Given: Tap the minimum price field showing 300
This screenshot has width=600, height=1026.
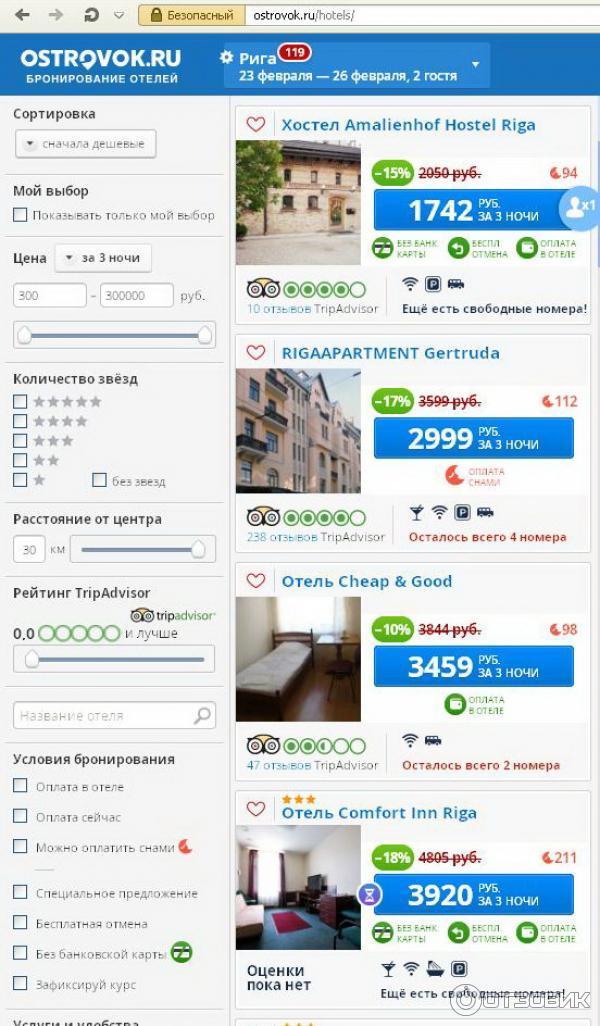Looking at the screenshot, I should pyautogui.click(x=50, y=296).
